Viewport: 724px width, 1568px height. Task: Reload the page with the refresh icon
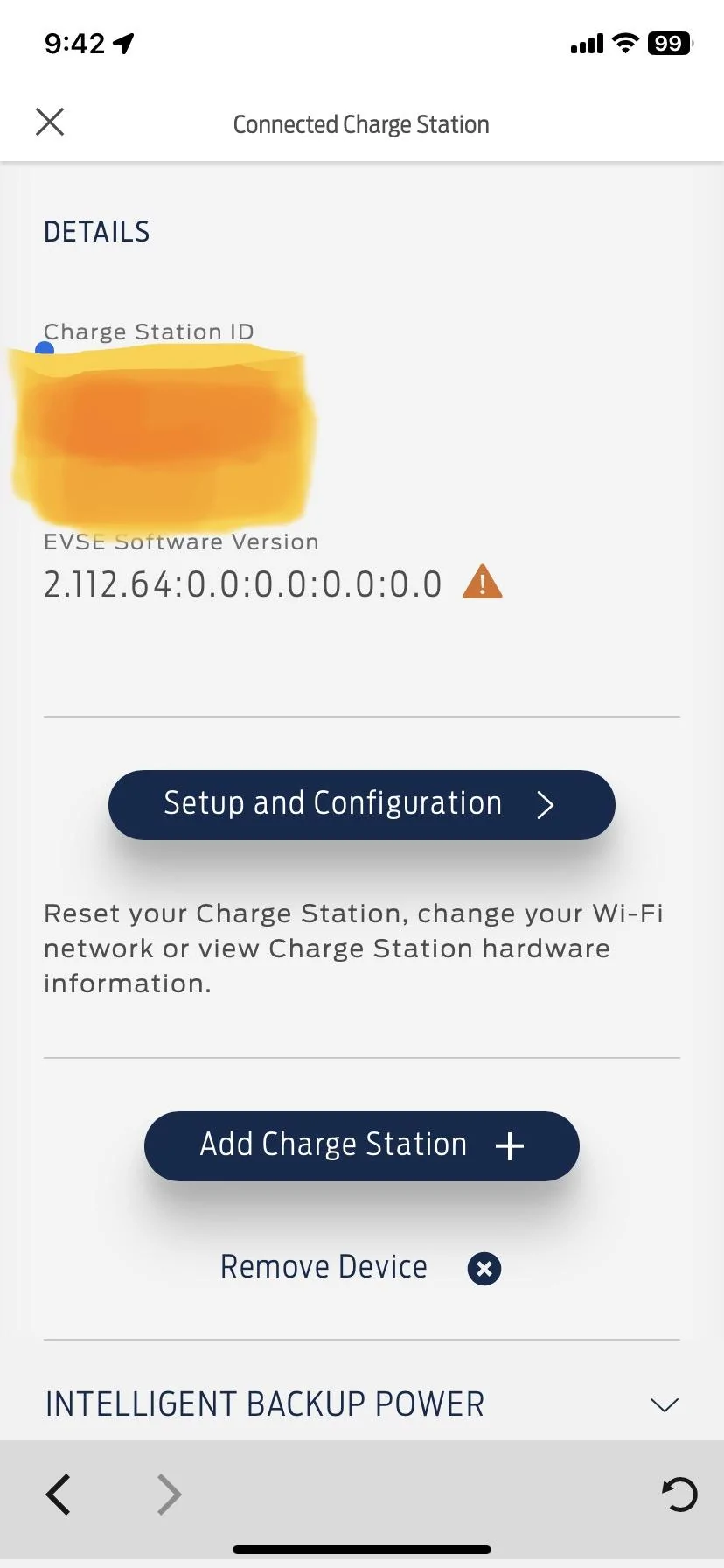coord(679,1494)
